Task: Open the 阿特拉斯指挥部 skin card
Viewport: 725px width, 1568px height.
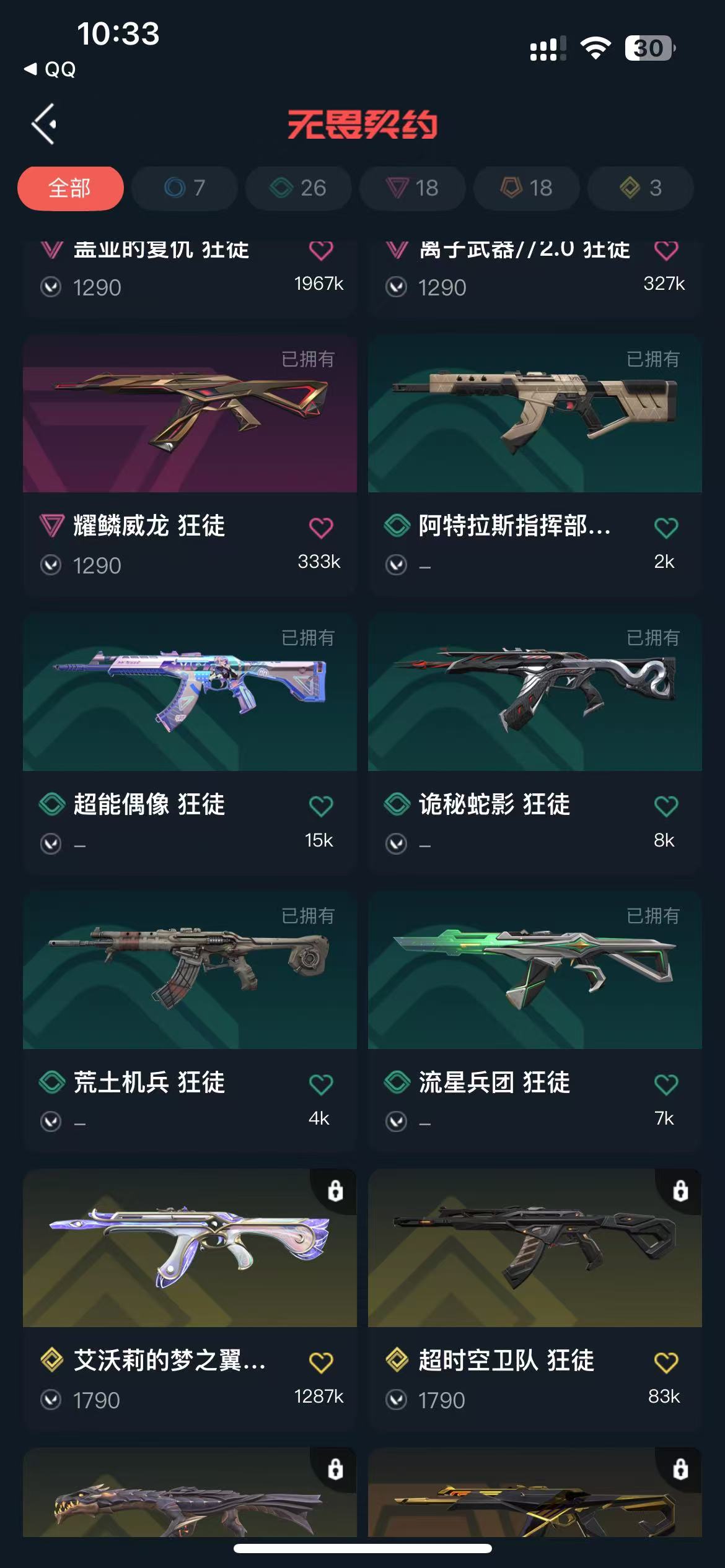Action: point(535,415)
